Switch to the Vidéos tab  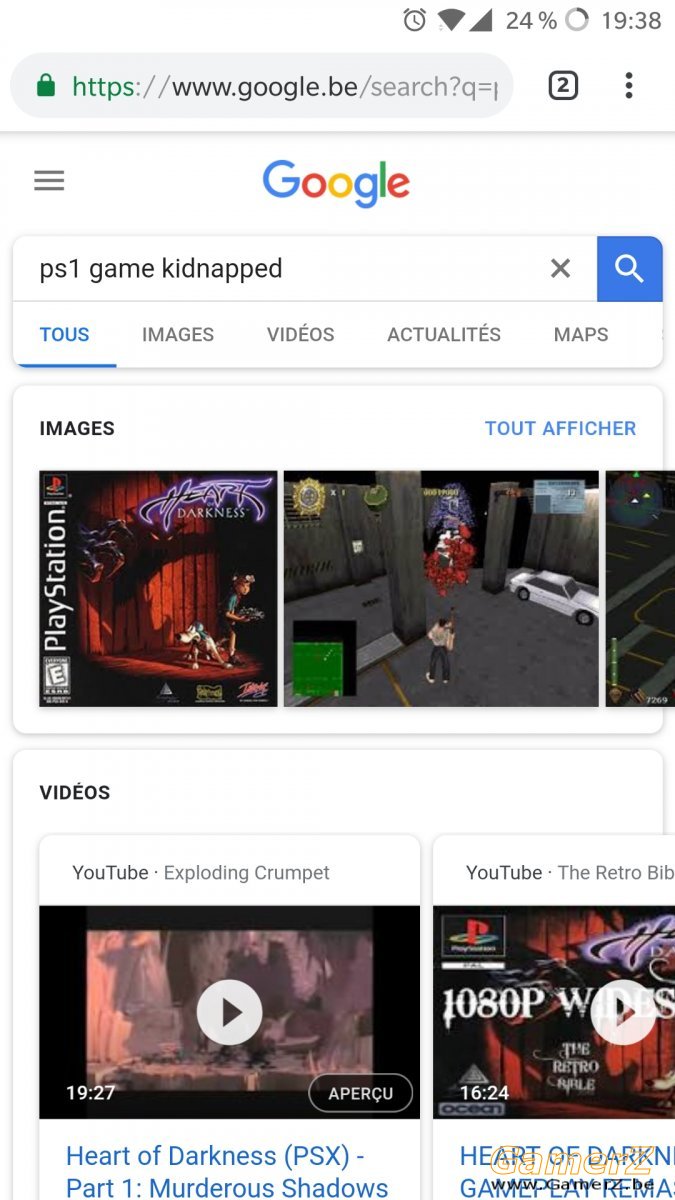(x=300, y=335)
